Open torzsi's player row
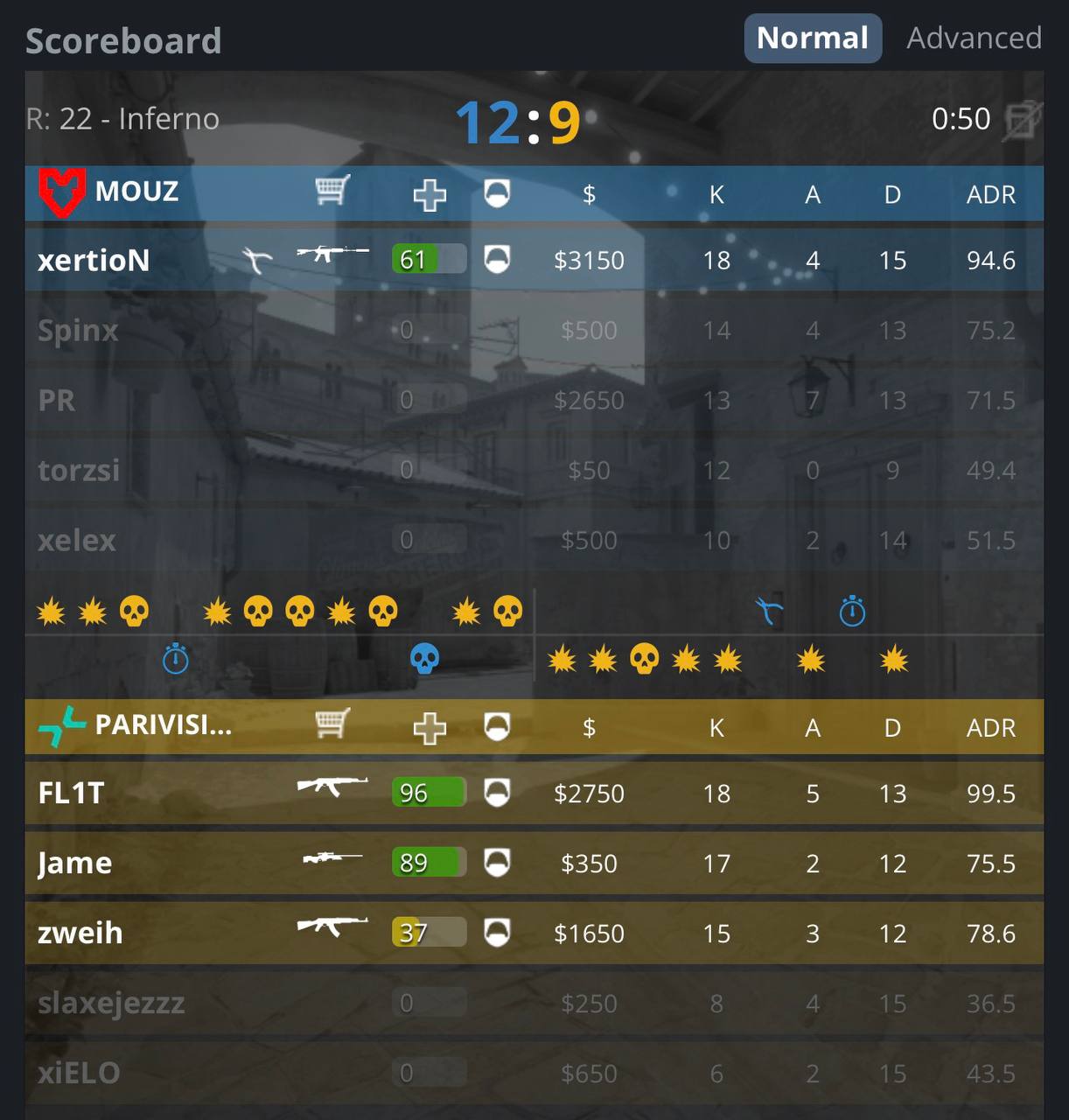The image size is (1069, 1120). click(x=534, y=470)
